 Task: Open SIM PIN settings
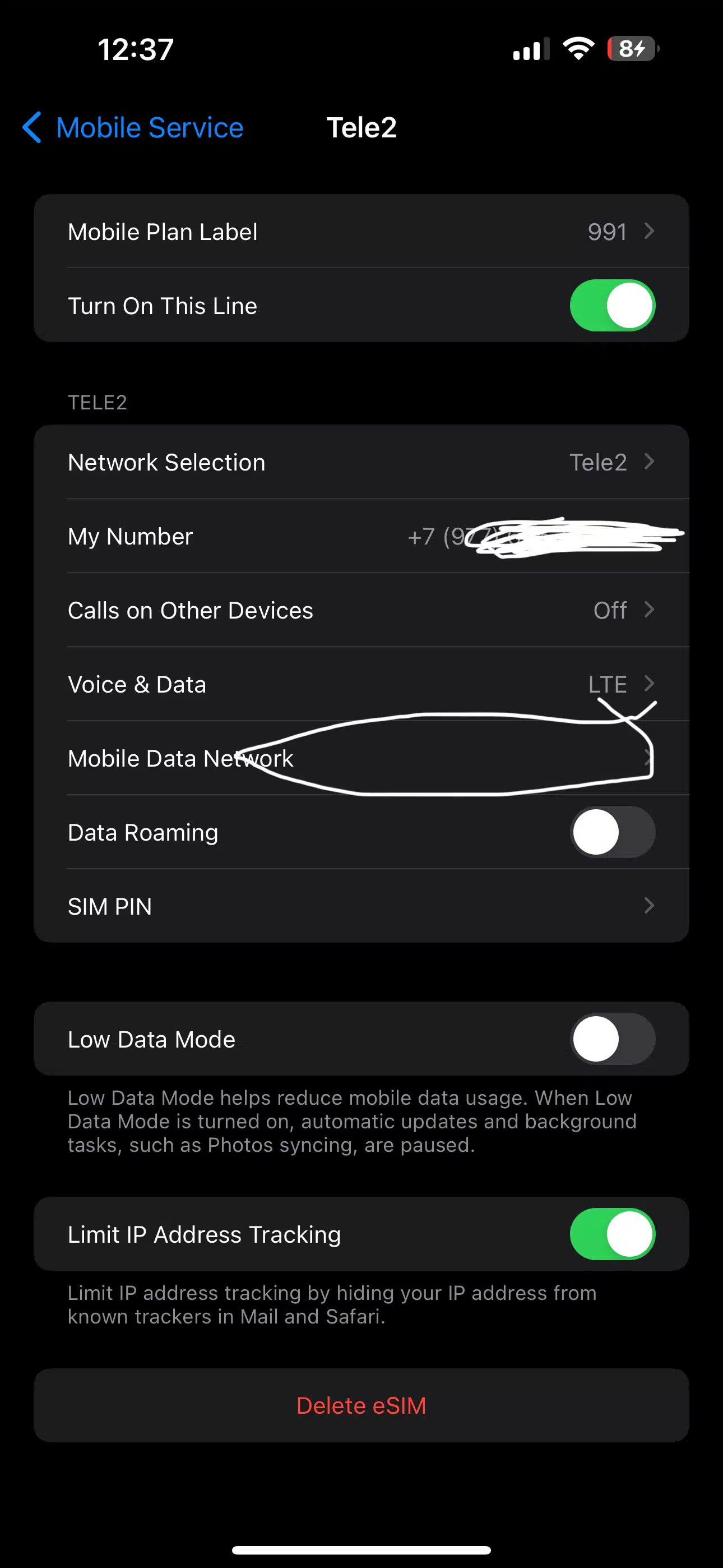click(361, 906)
